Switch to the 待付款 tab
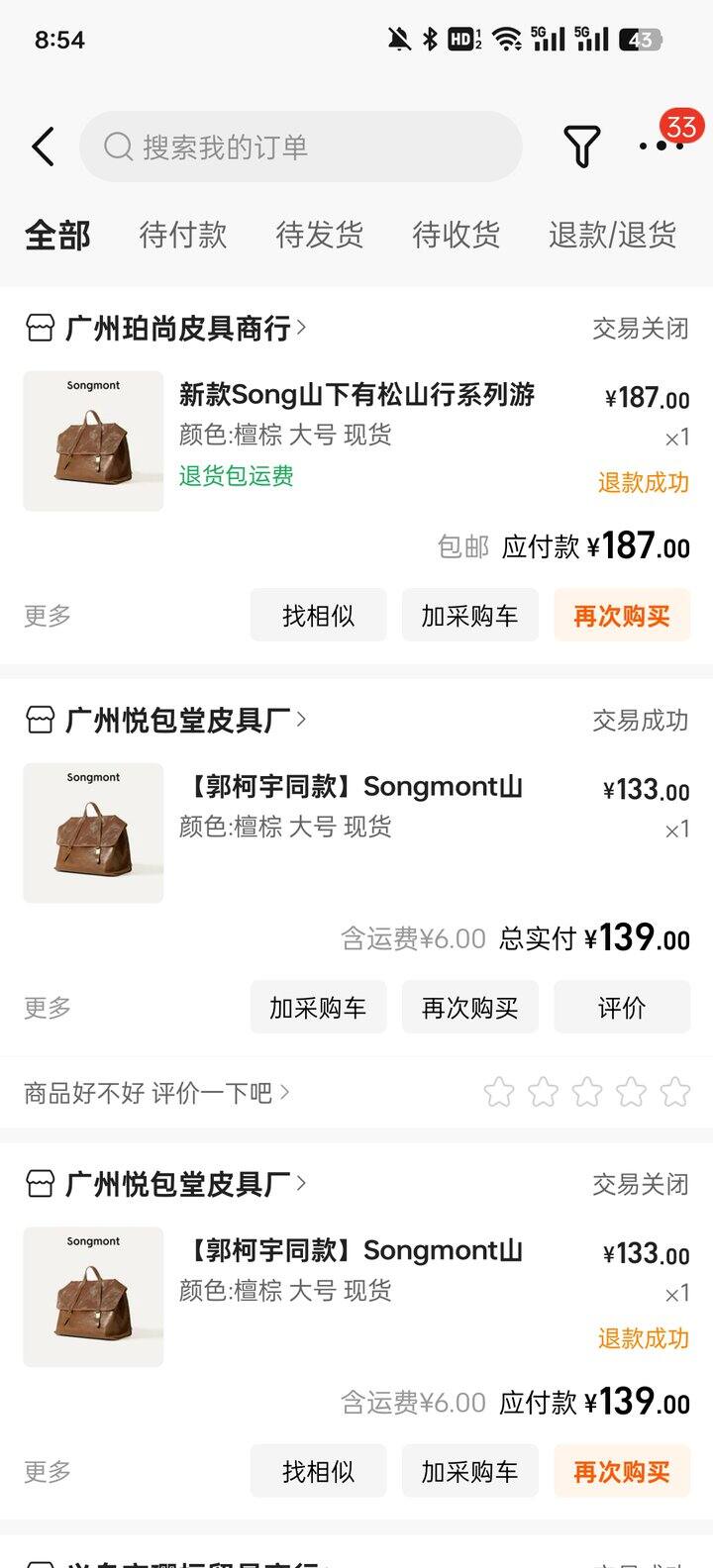713x1568 pixels. pyautogui.click(x=182, y=235)
